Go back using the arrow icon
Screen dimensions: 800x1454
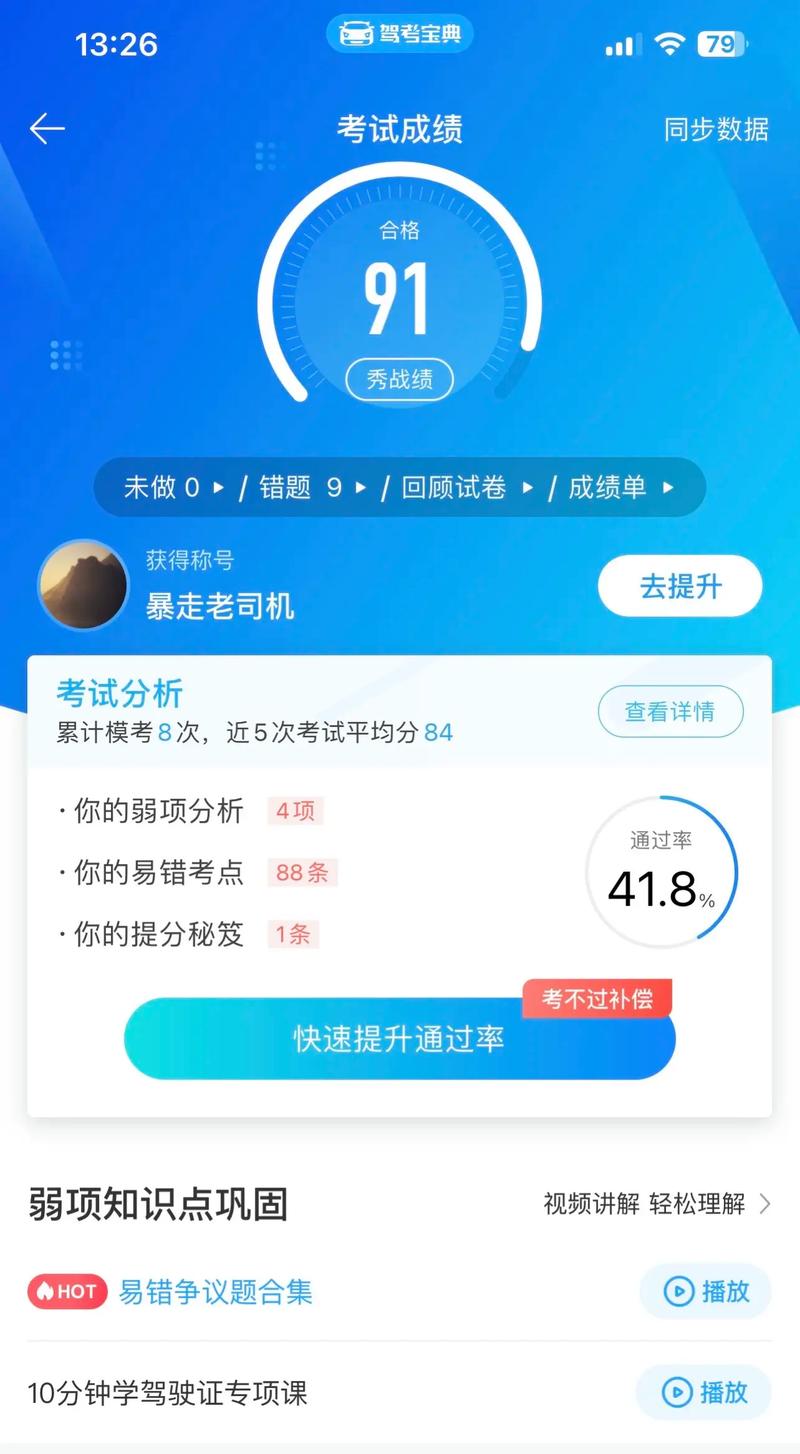[x=47, y=129]
